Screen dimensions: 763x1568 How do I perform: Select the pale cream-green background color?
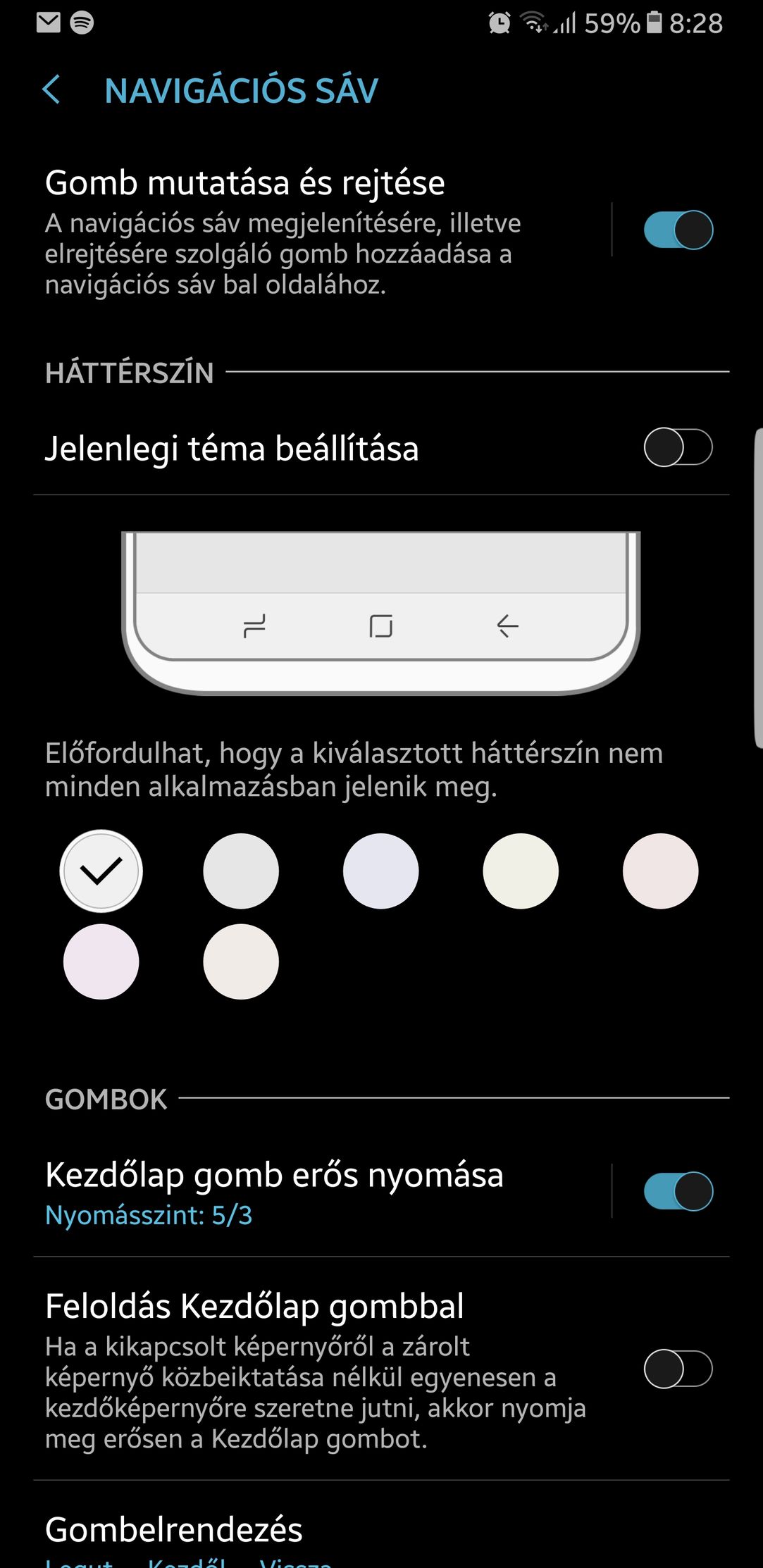(521, 871)
